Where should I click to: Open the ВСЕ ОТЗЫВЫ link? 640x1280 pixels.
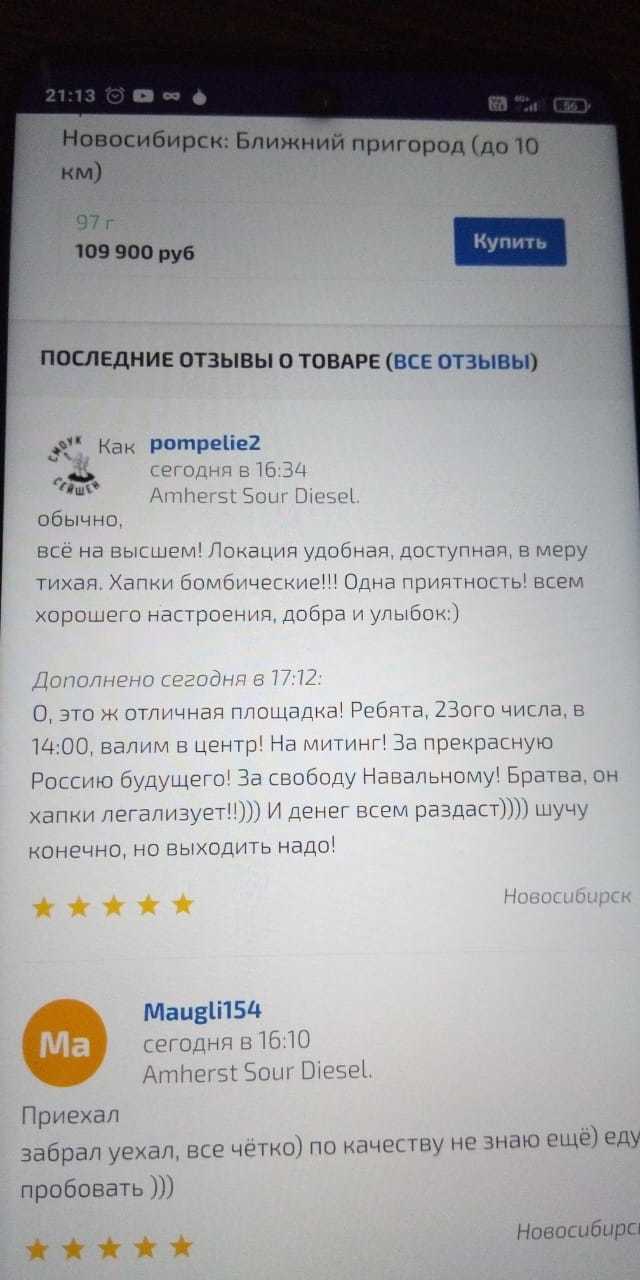click(461, 361)
